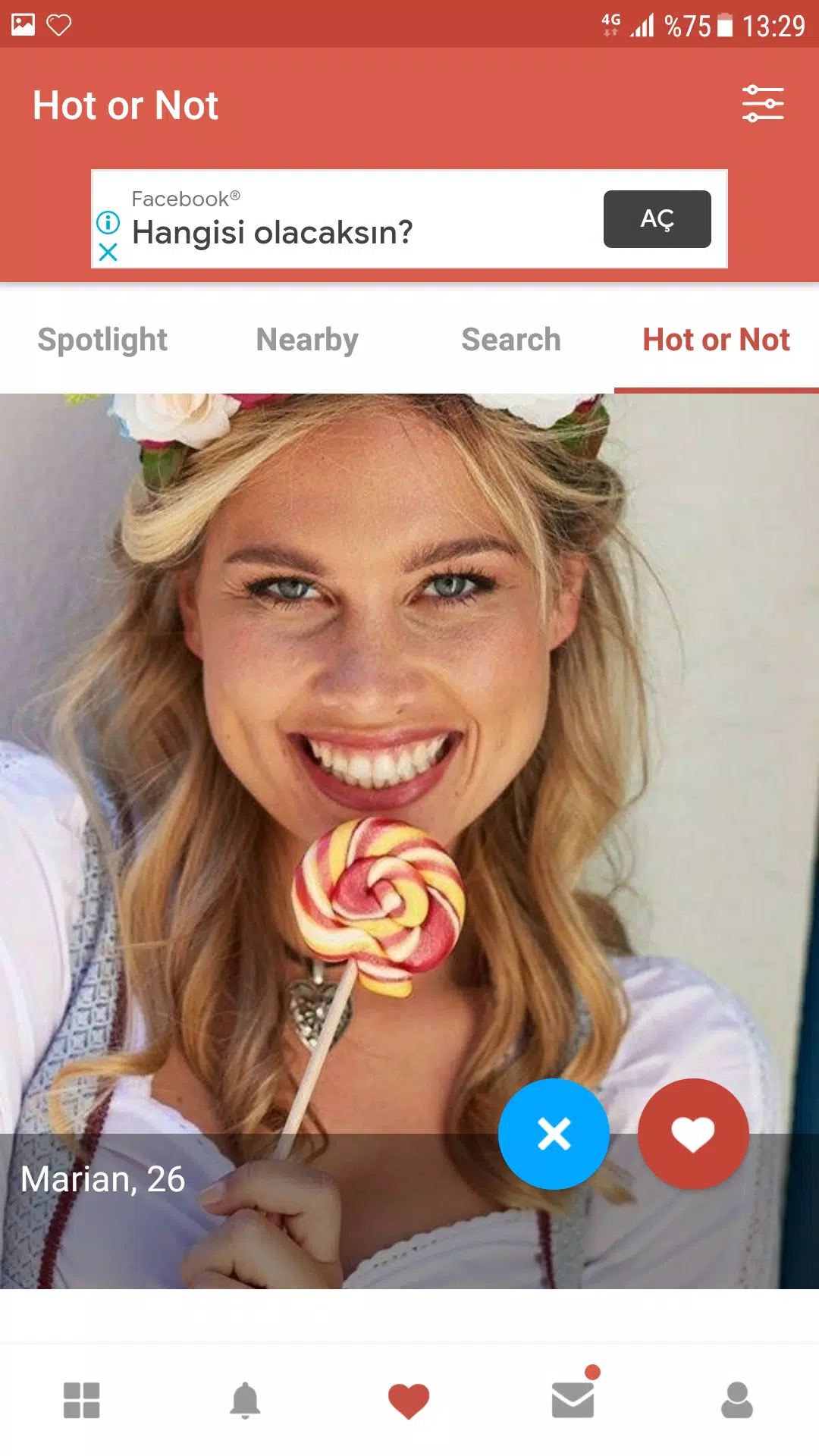Switch to the Search tab
819x1456 pixels.
point(511,340)
